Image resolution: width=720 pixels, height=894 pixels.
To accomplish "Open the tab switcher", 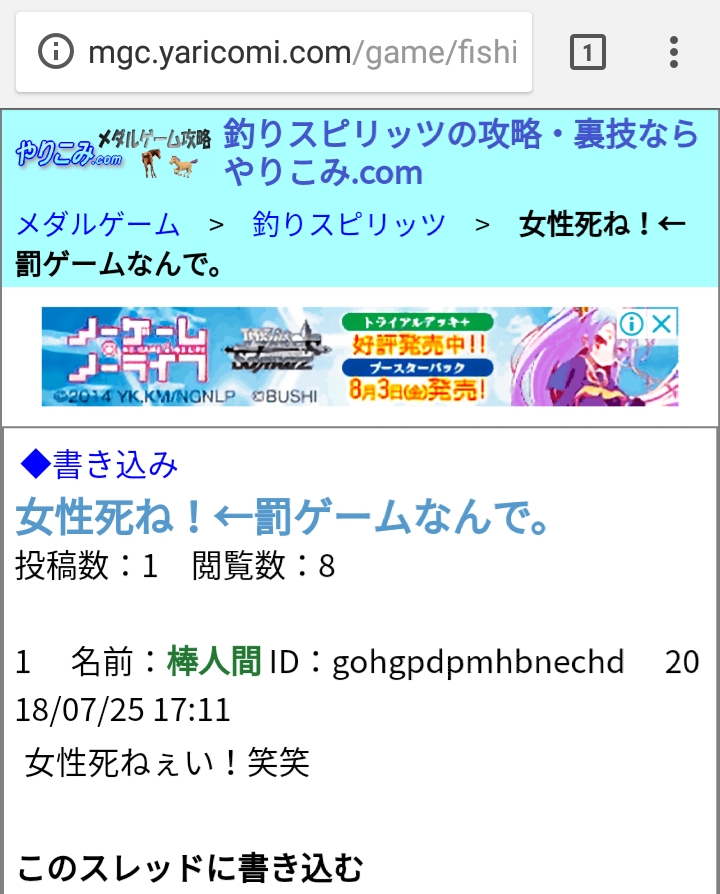I will [x=588, y=52].
